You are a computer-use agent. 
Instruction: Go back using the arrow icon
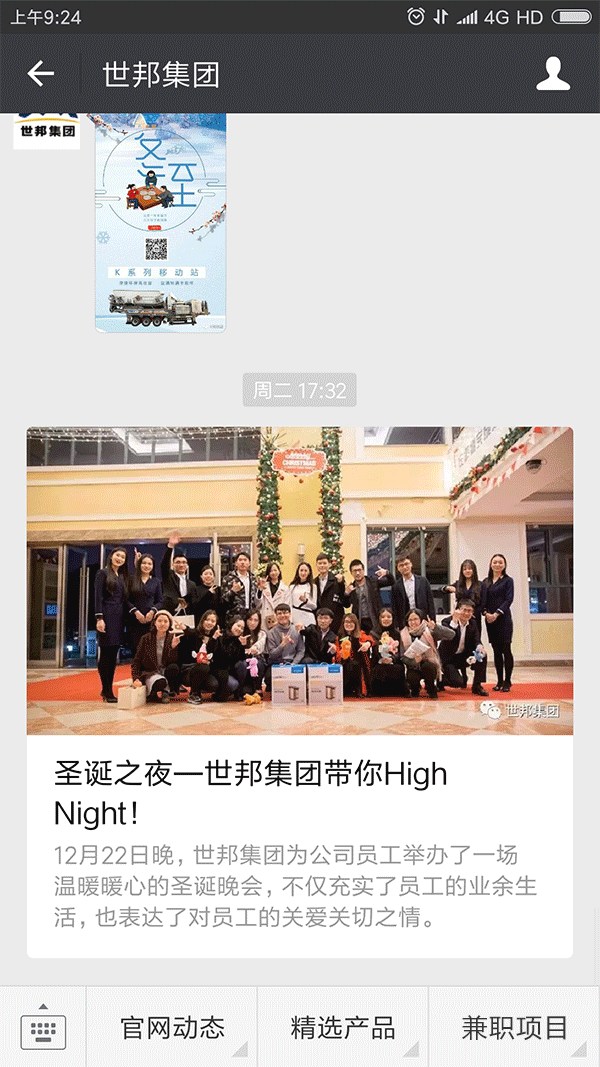click(40, 74)
